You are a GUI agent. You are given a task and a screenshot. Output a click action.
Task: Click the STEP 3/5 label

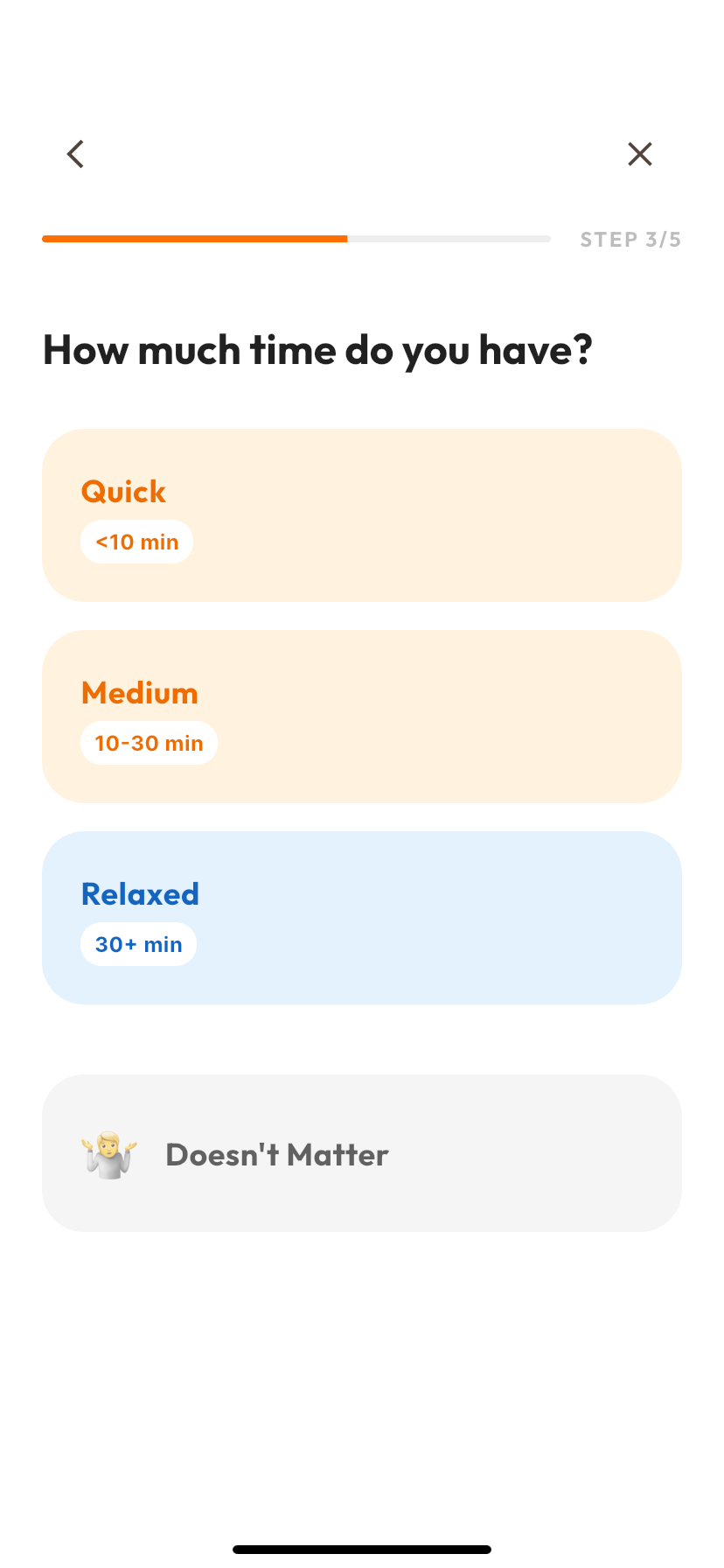630,239
